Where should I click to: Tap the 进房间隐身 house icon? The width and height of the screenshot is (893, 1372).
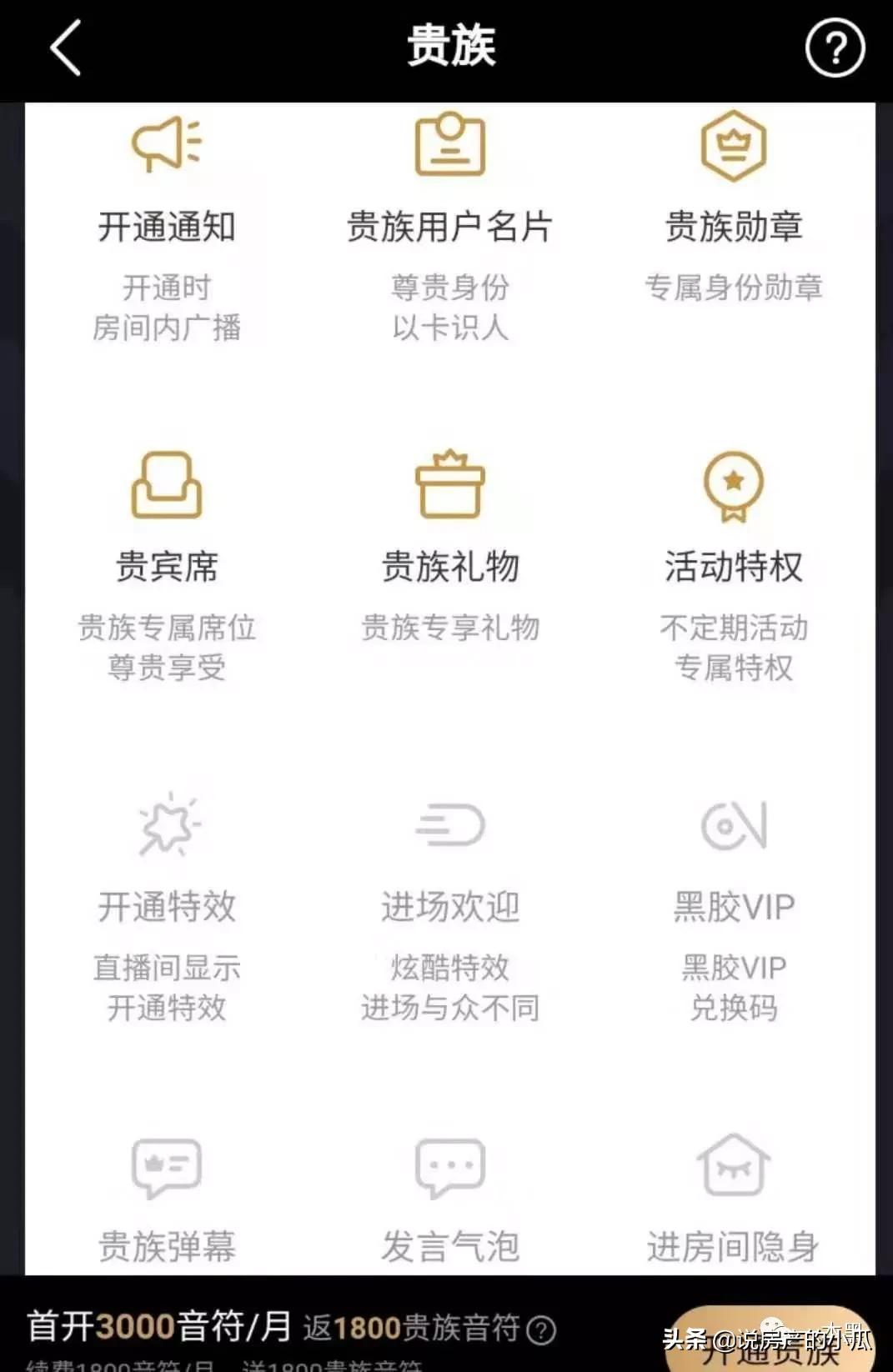coord(735,1165)
